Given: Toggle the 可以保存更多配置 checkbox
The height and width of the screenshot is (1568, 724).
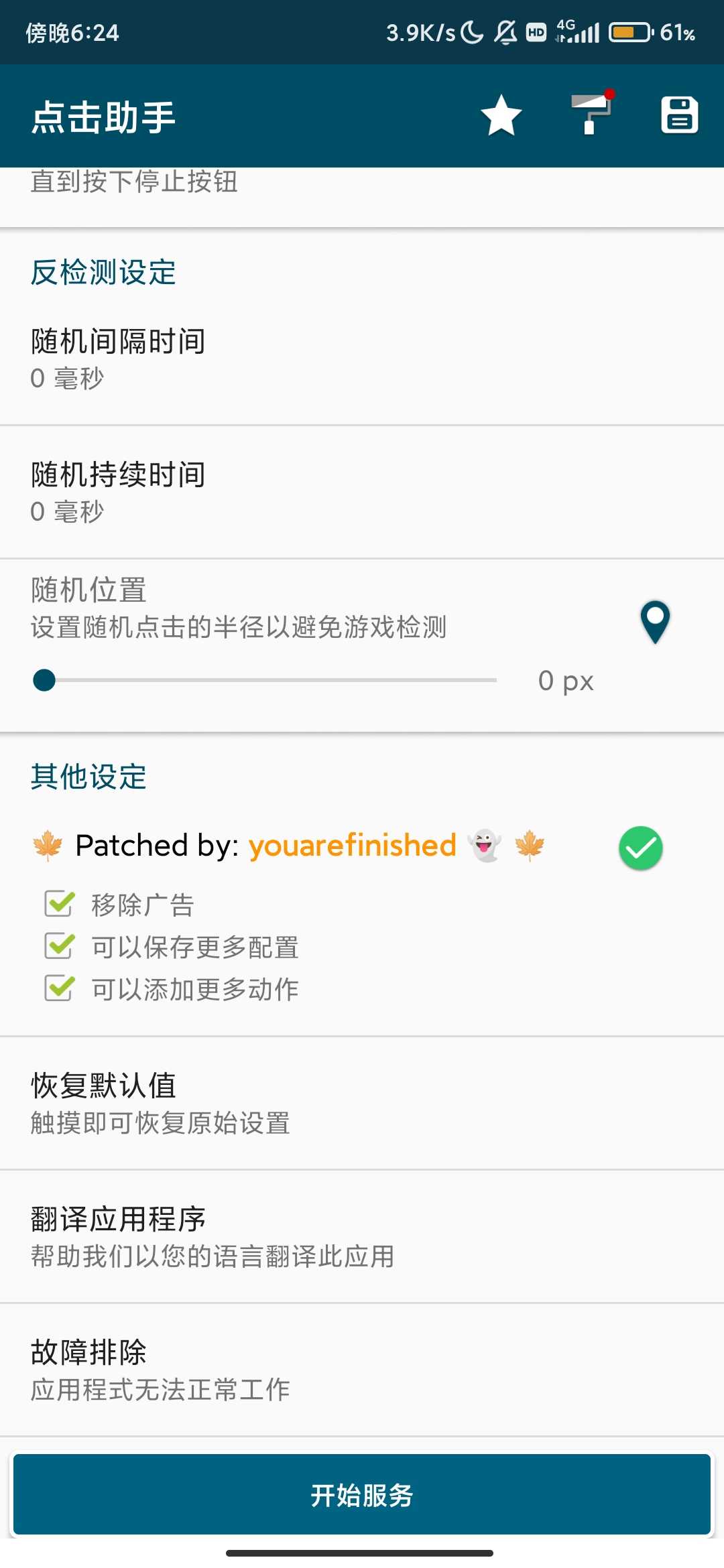Looking at the screenshot, I should pos(60,947).
